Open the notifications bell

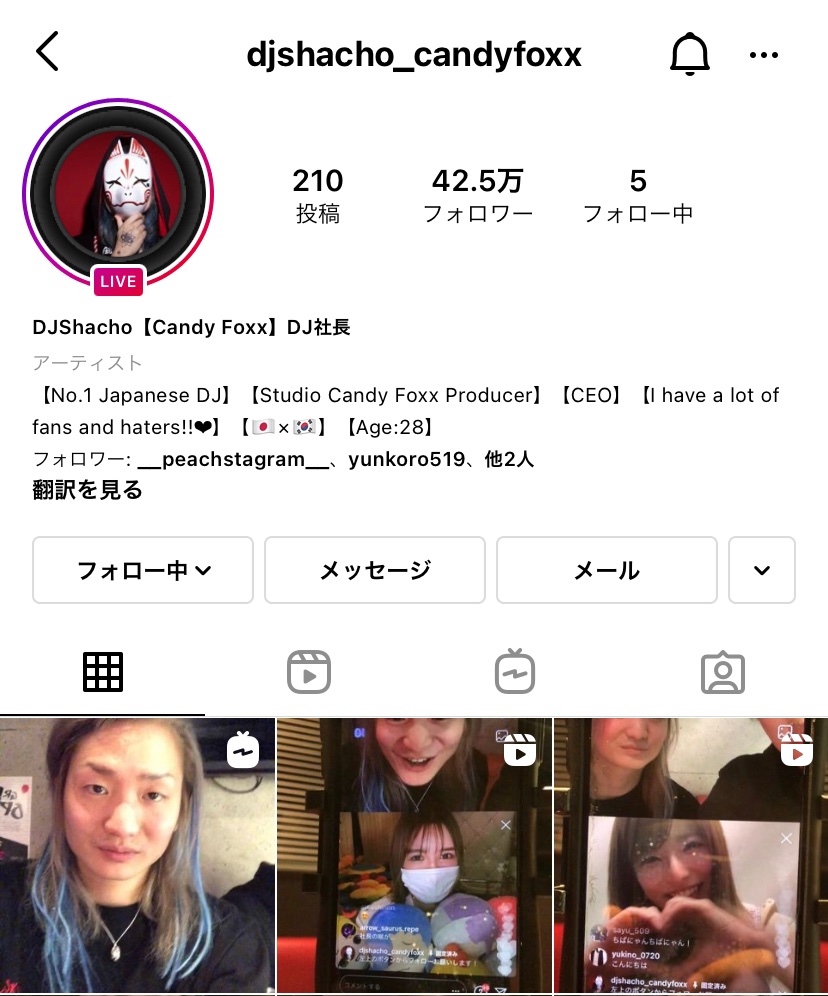(x=689, y=54)
